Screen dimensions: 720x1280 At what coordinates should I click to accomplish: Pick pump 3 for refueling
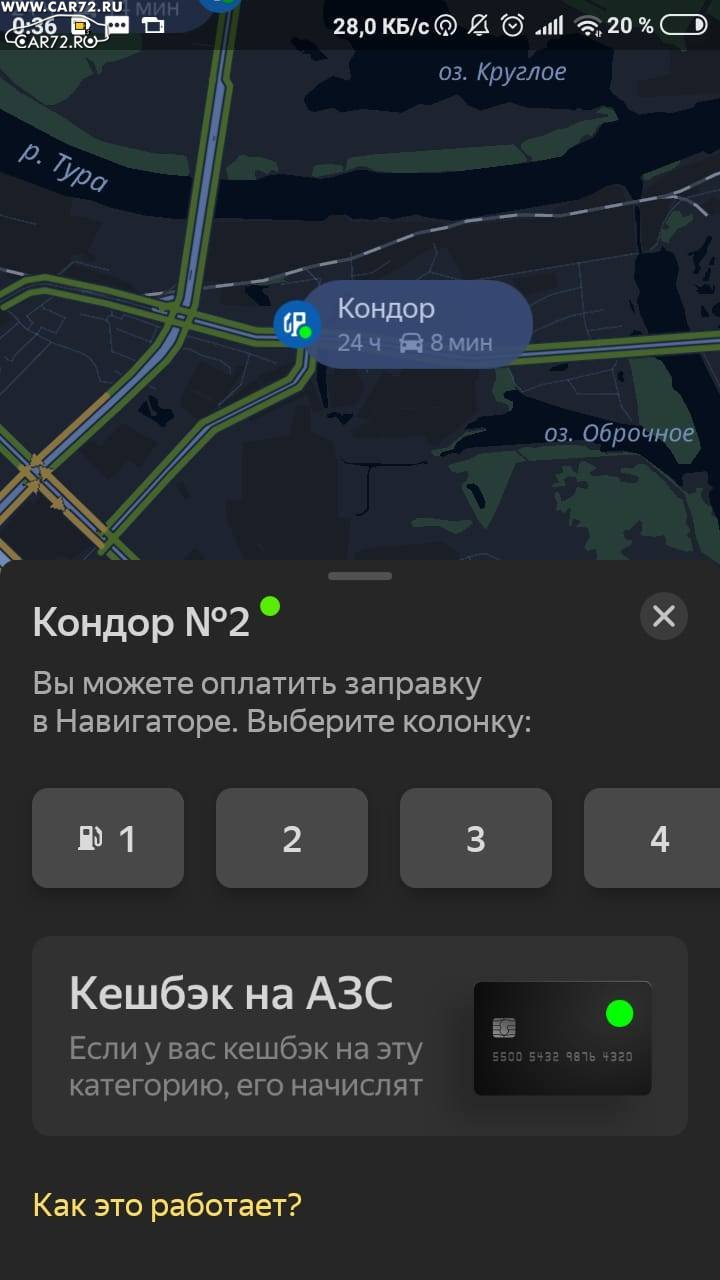pyautogui.click(x=476, y=838)
